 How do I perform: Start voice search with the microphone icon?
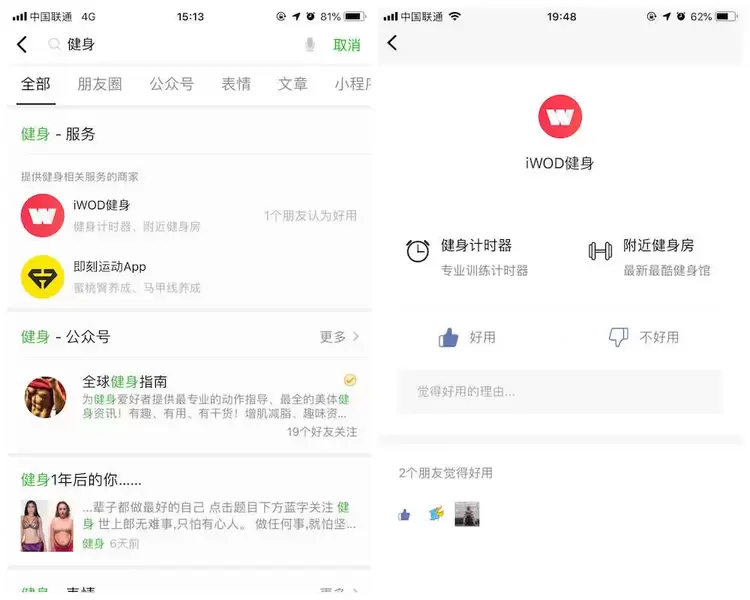[310, 45]
